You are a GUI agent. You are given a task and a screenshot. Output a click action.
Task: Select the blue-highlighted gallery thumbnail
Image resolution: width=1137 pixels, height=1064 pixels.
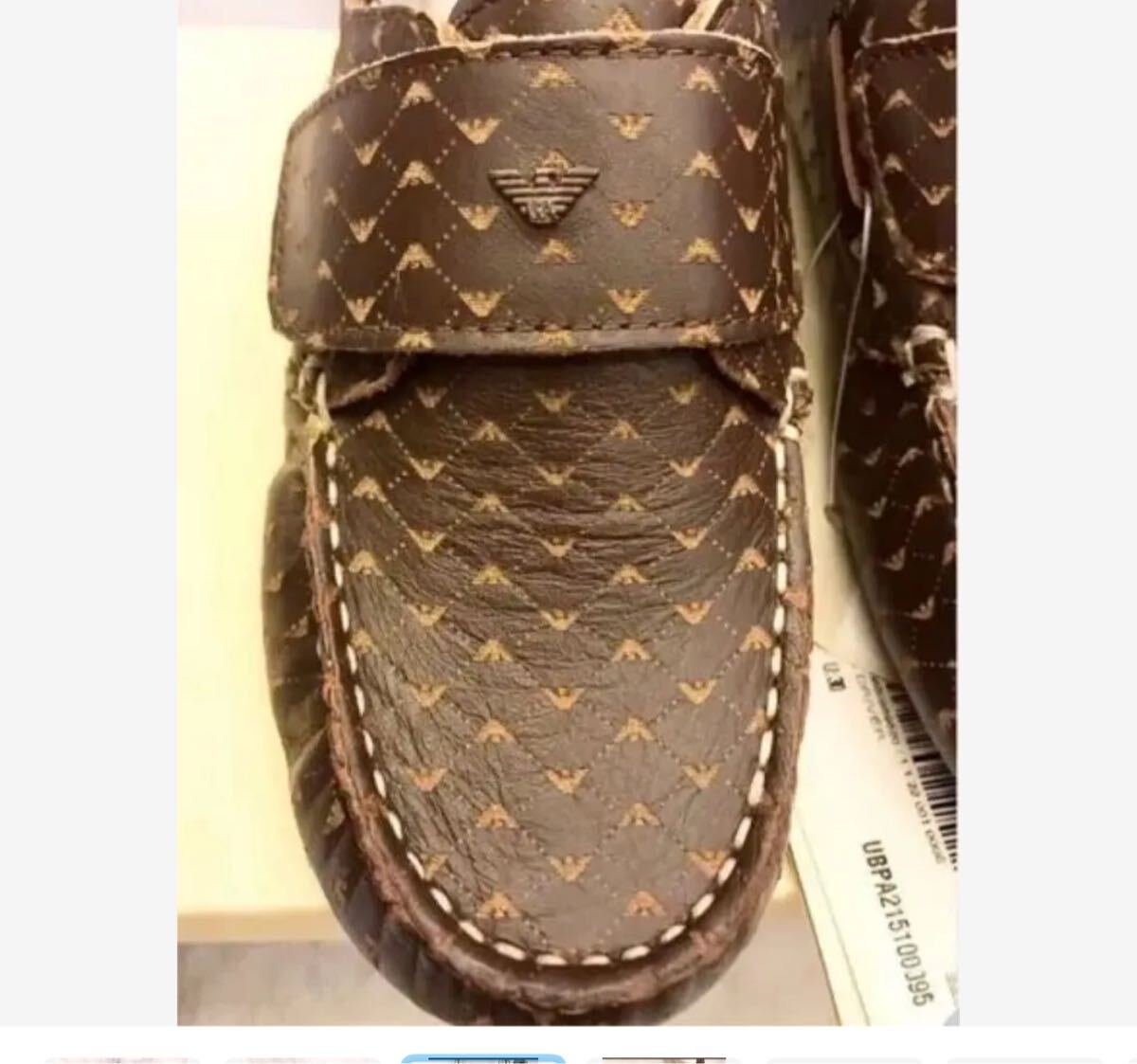483,1058
